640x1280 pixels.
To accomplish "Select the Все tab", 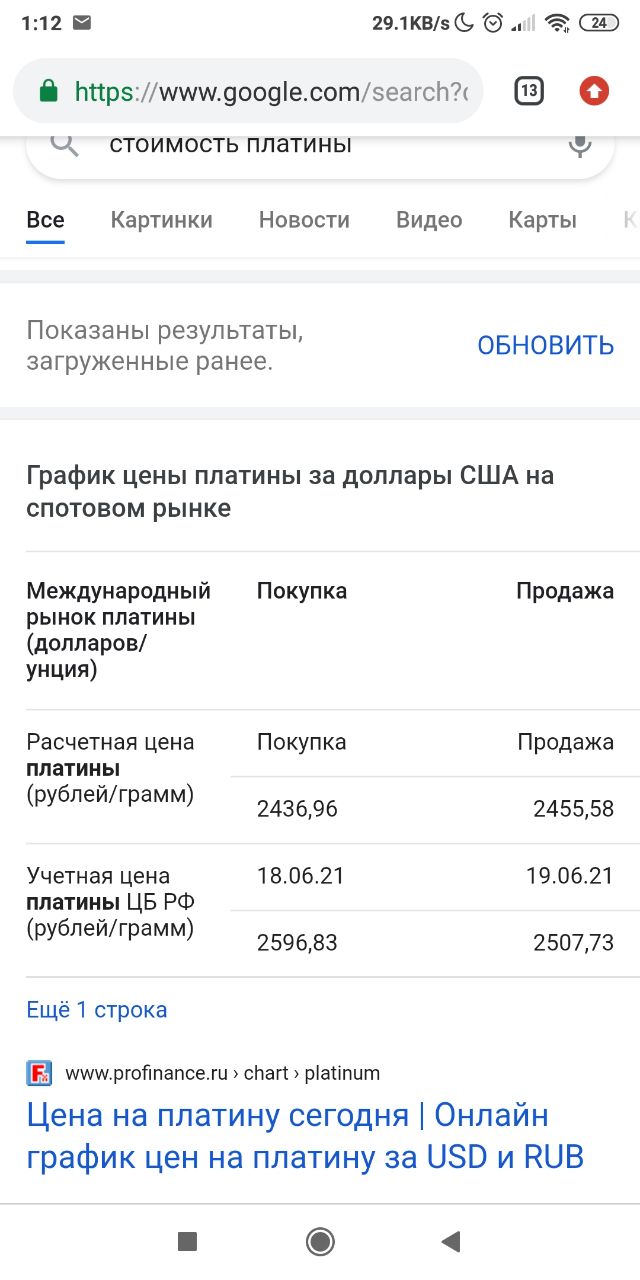I will [45, 220].
